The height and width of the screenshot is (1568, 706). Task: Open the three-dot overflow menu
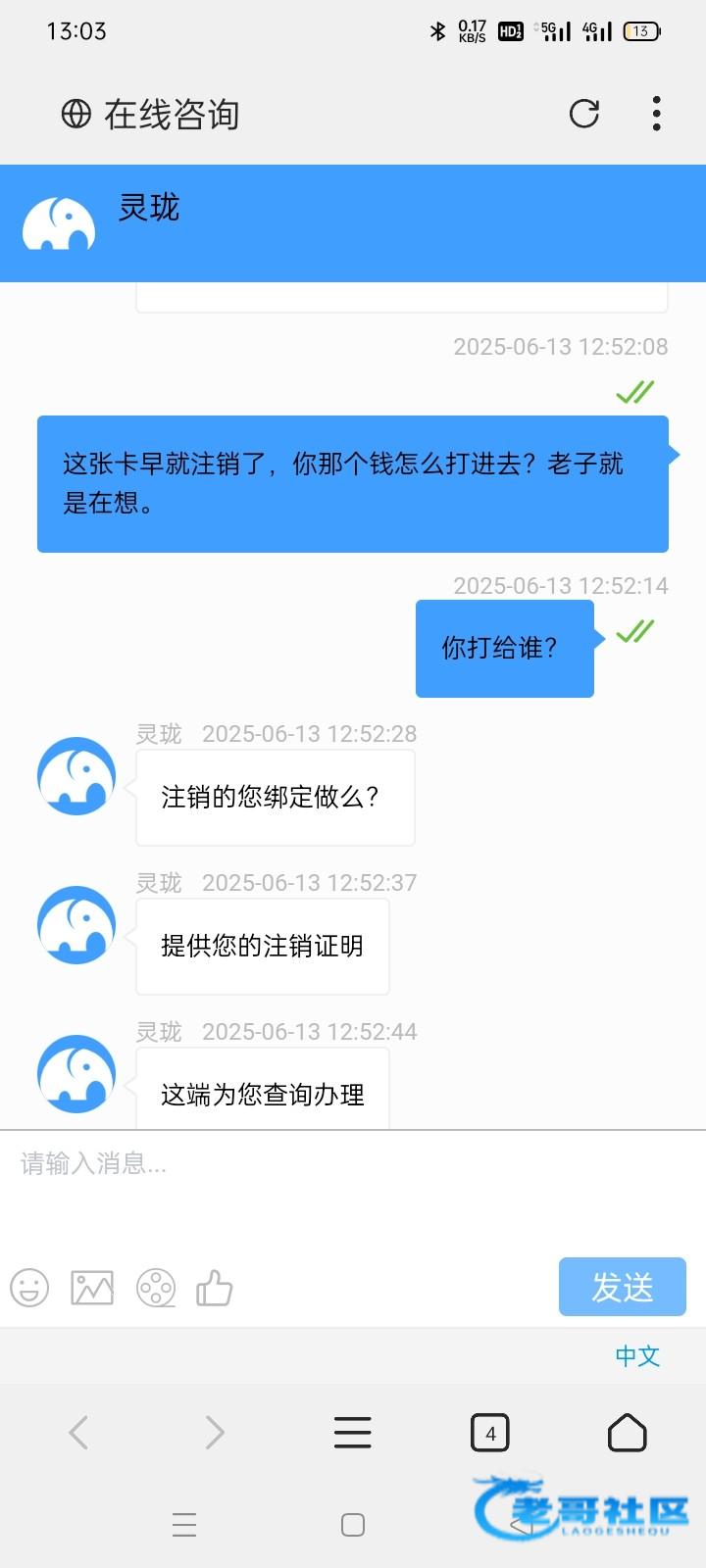(656, 114)
